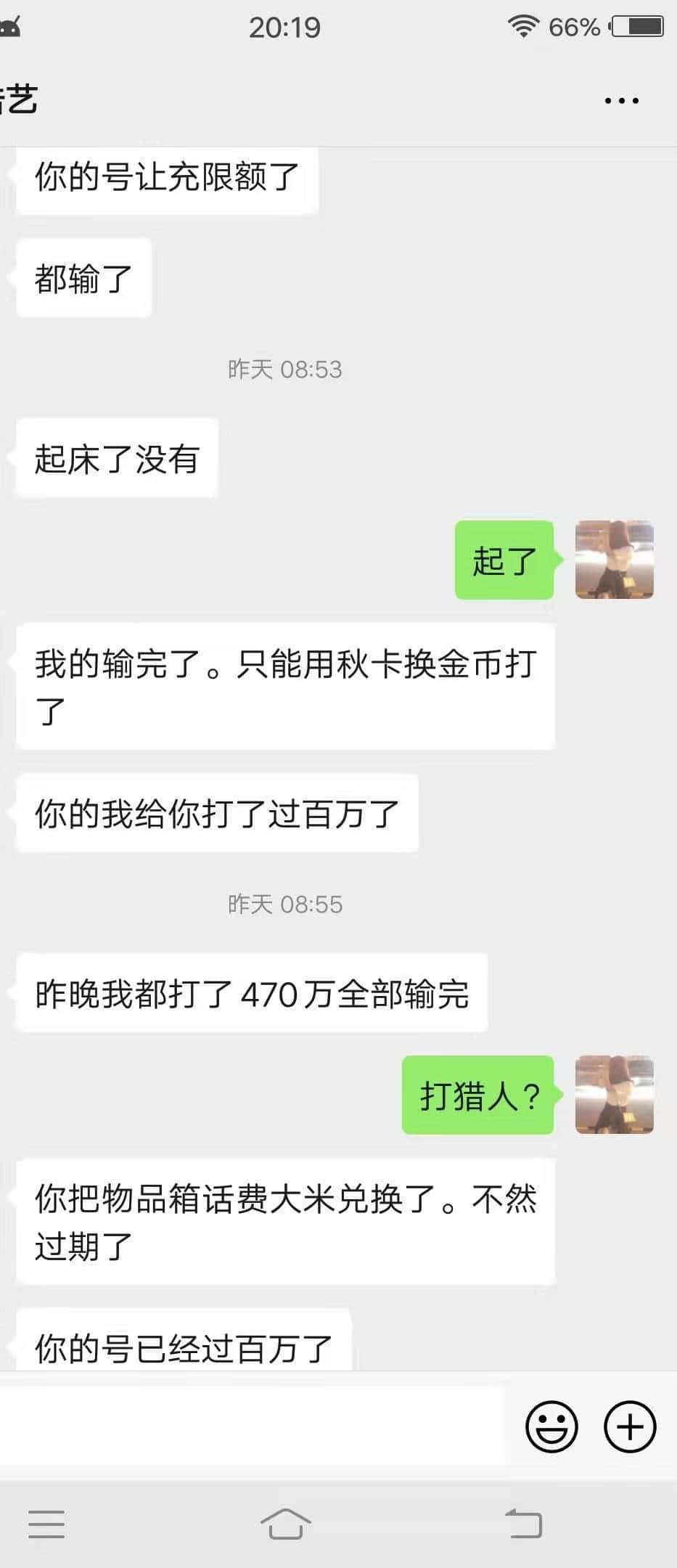The height and width of the screenshot is (1568, 677).
Task: Tap the plus icon to attach content
Action: pos(629,1426)
